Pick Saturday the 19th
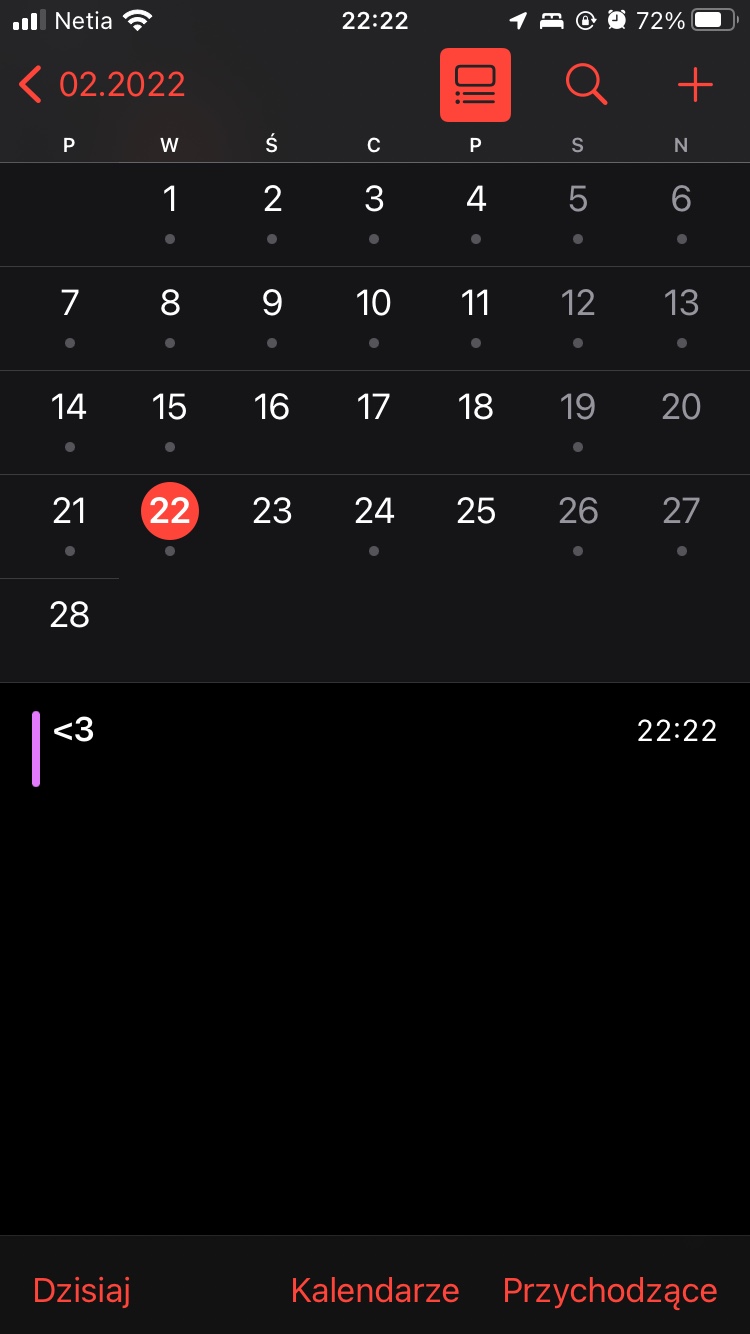Screen dimensions: 750x1334 [x=578, y=407]
